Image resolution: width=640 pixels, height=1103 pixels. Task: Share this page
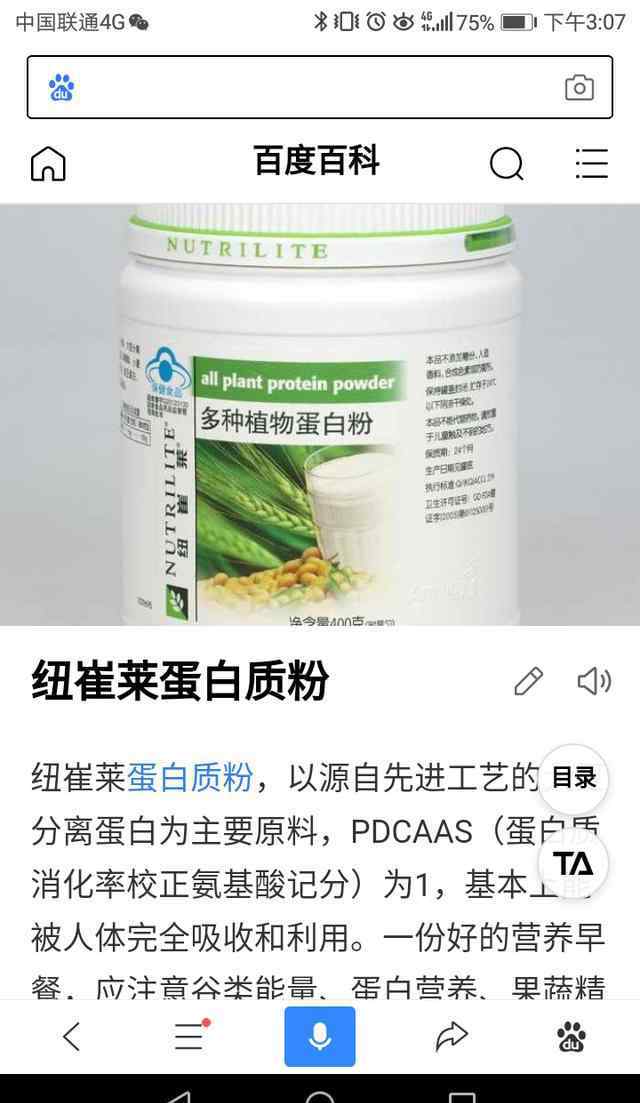coord(452,1036)
